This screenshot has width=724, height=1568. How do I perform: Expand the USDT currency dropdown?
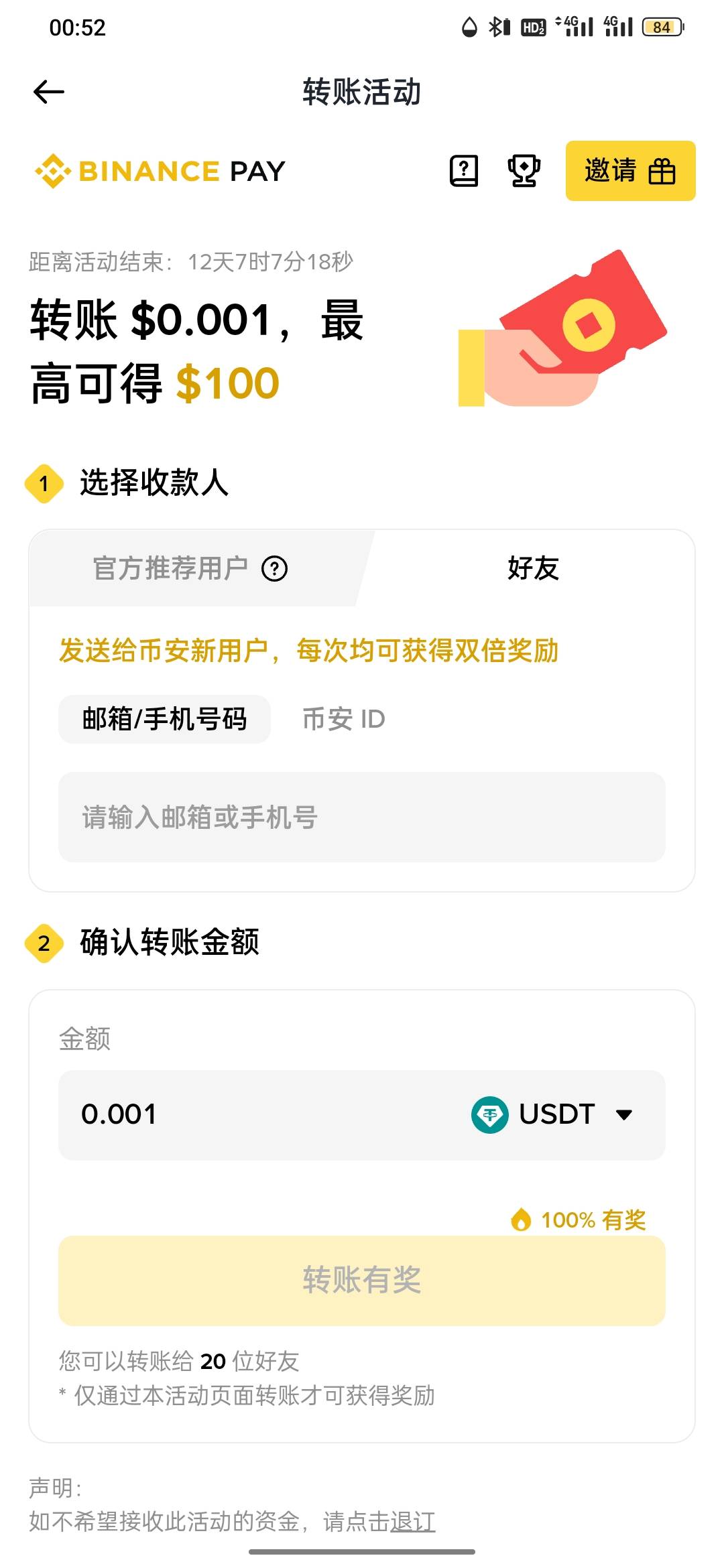click(x=552, y=1115)
